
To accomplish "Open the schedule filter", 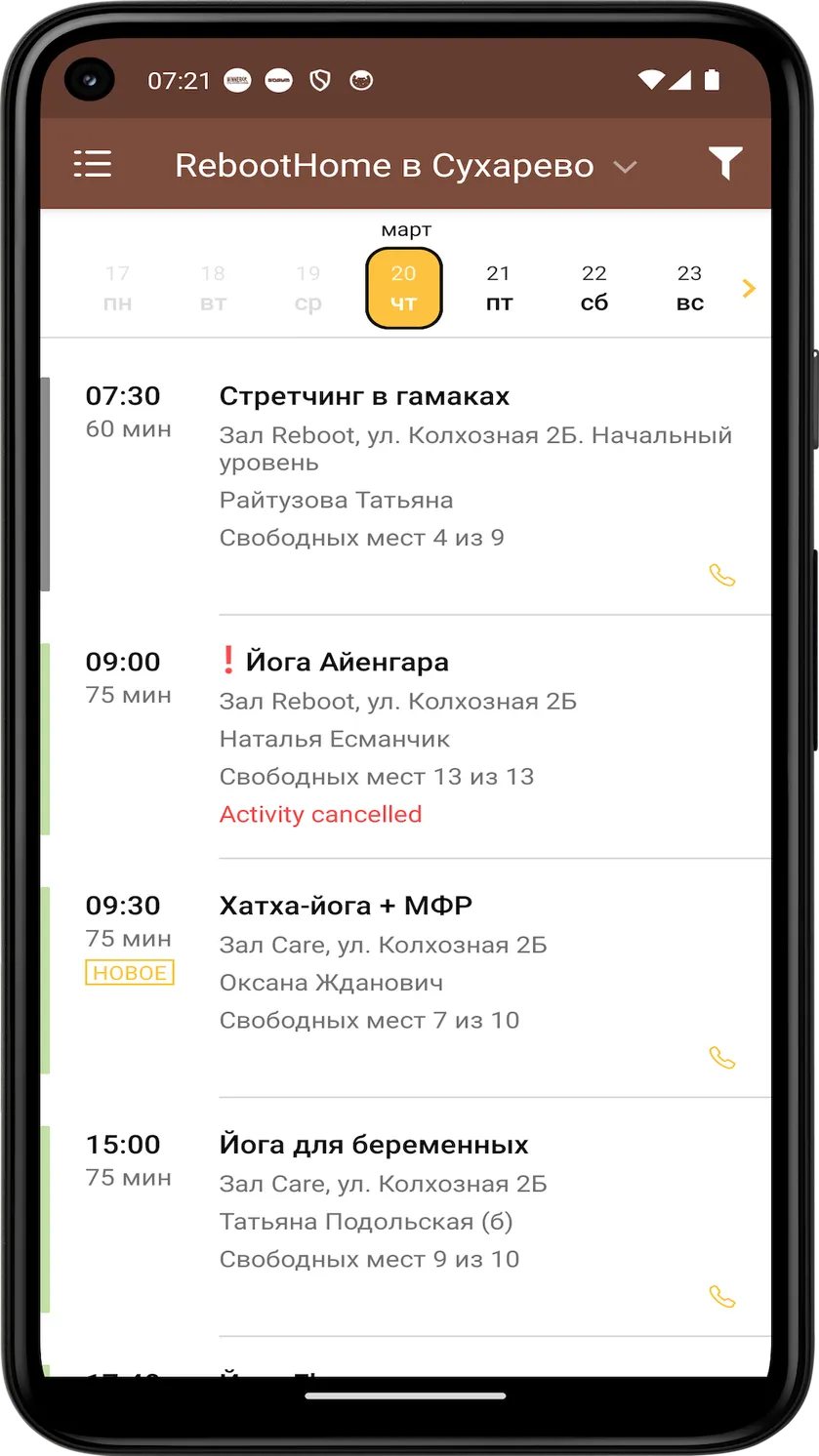I will (725, 164).
